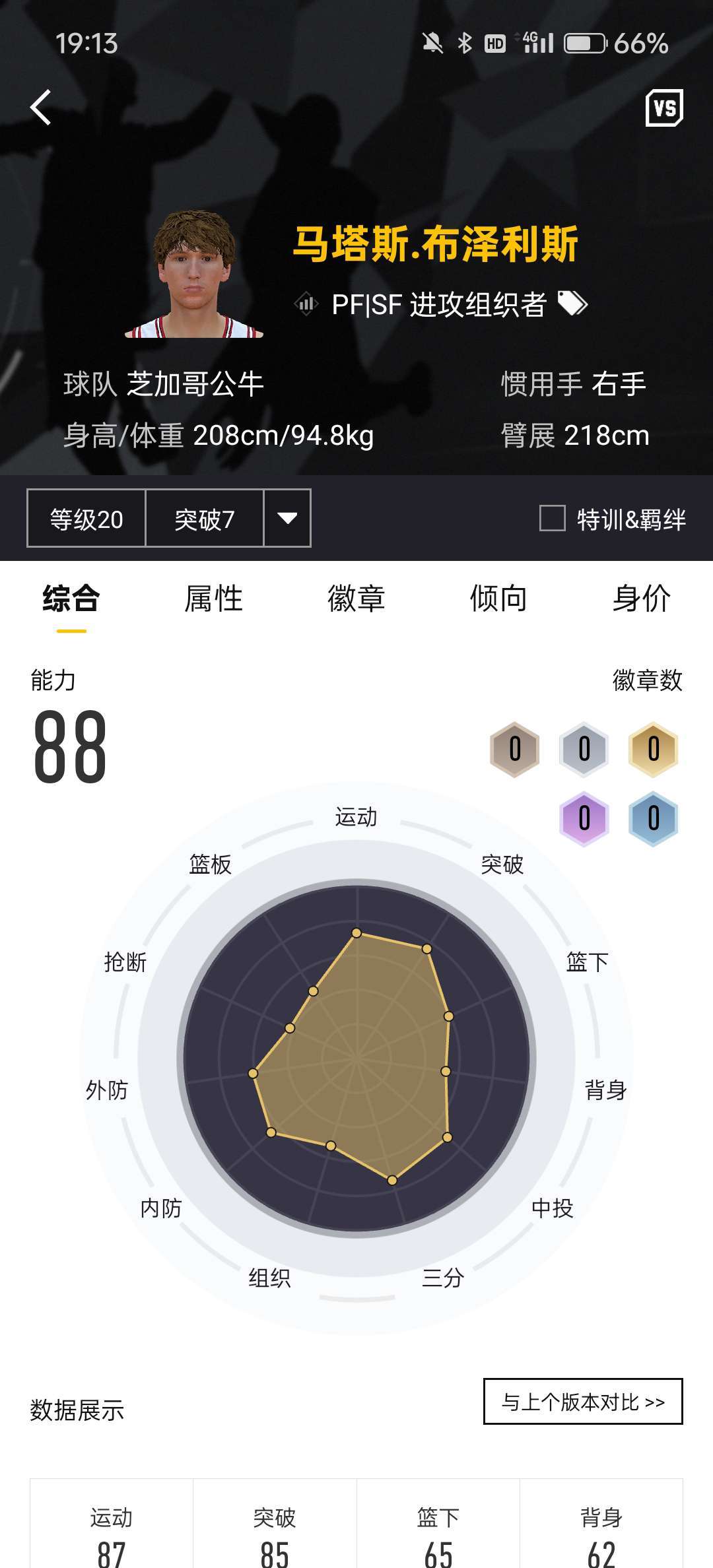Switch to the 综合 tab
Viewport: 713px width, 1568px height.
tap(71, 599)
